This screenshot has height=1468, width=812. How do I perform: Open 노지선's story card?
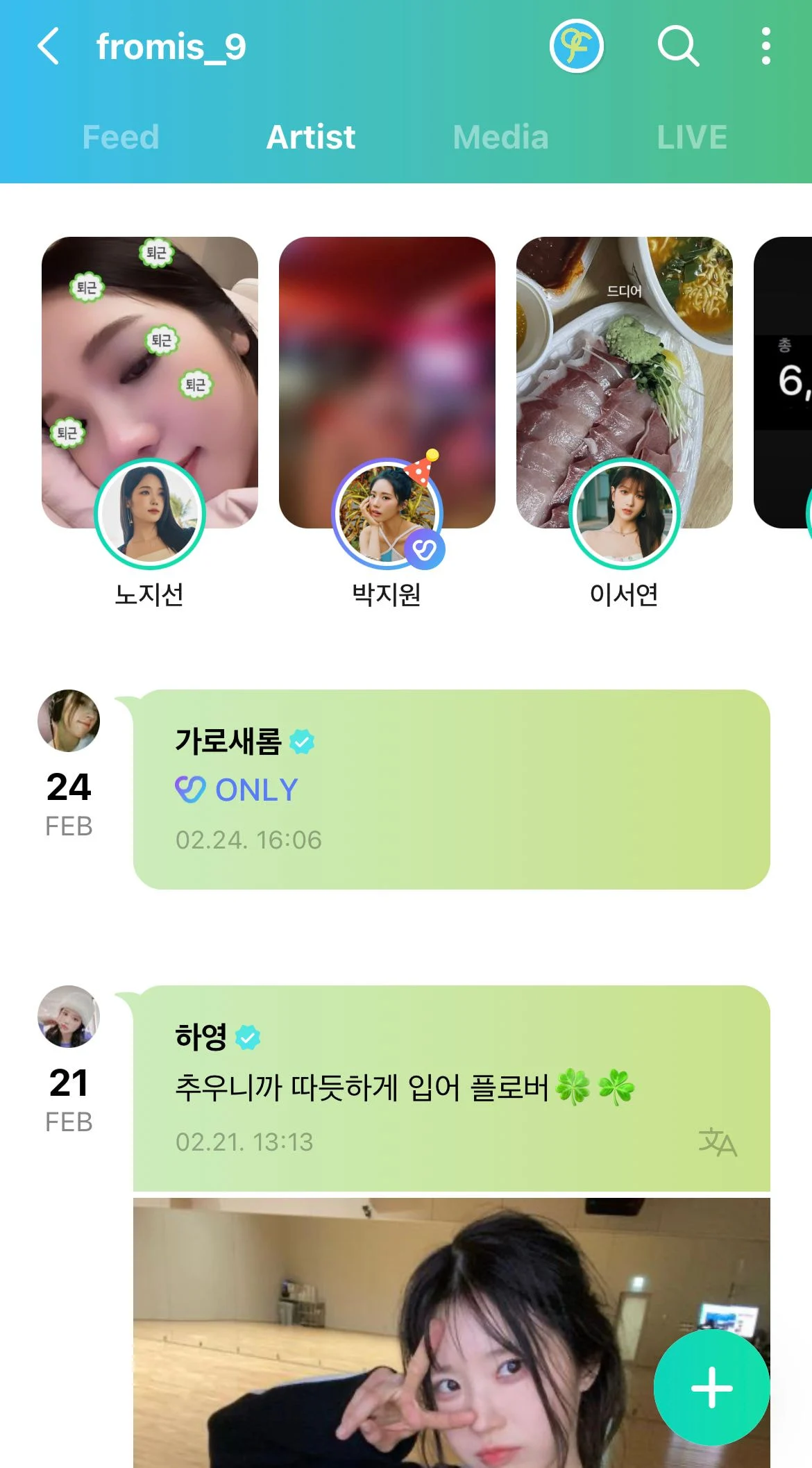click(150, 382)
